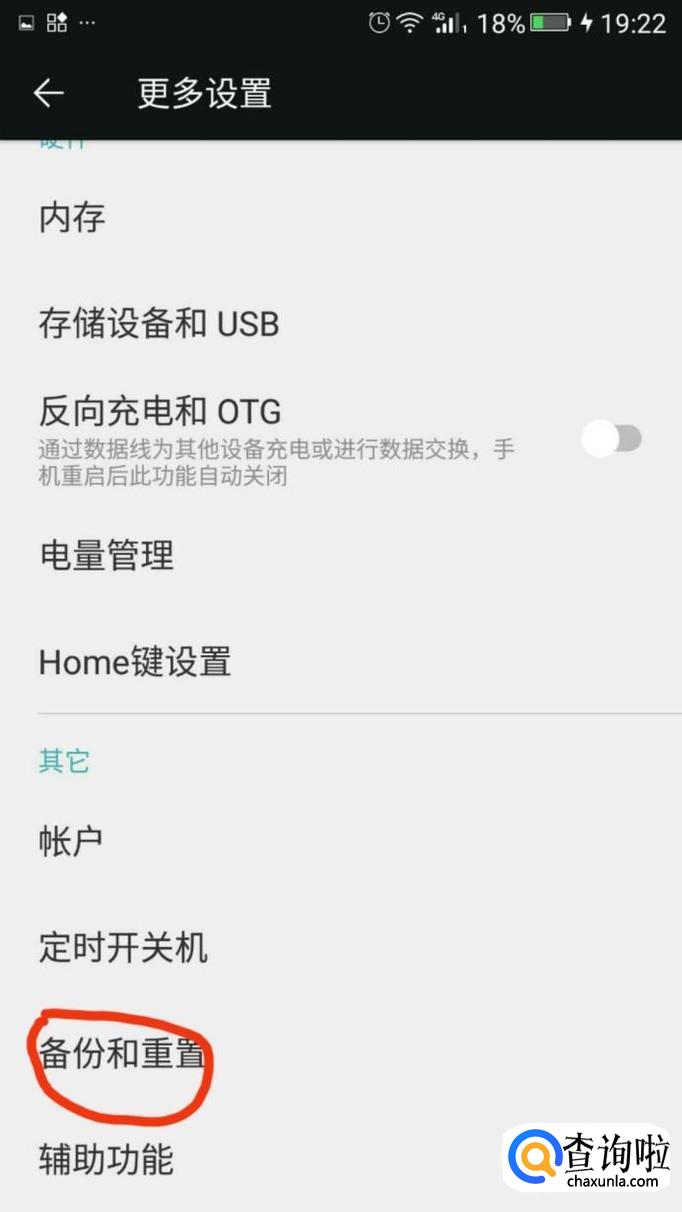
Task: Open 辅助功能
Action: pyautogui.click(x=106, y=1159)
